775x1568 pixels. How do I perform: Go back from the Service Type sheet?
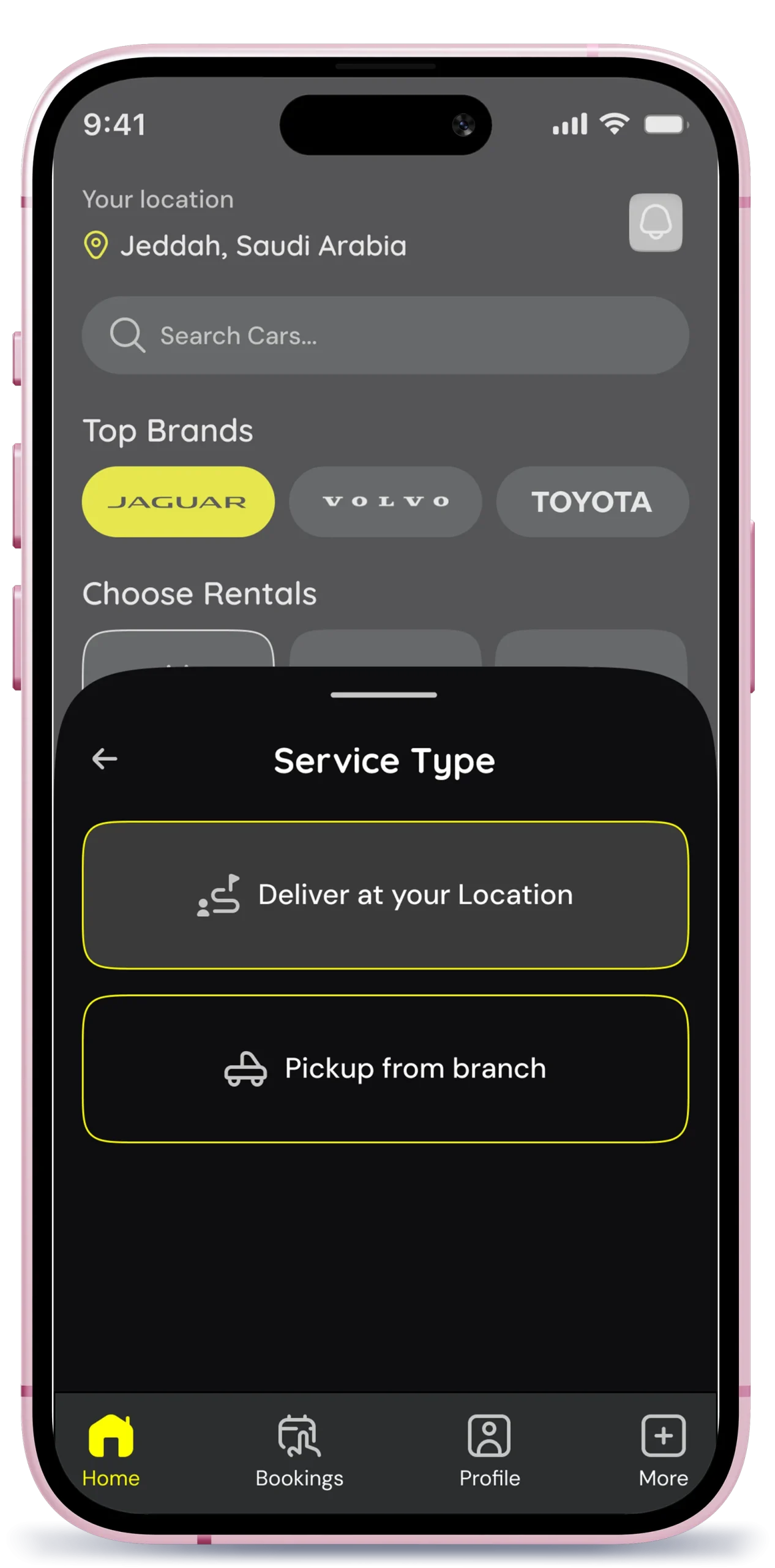tap(105, 759)
